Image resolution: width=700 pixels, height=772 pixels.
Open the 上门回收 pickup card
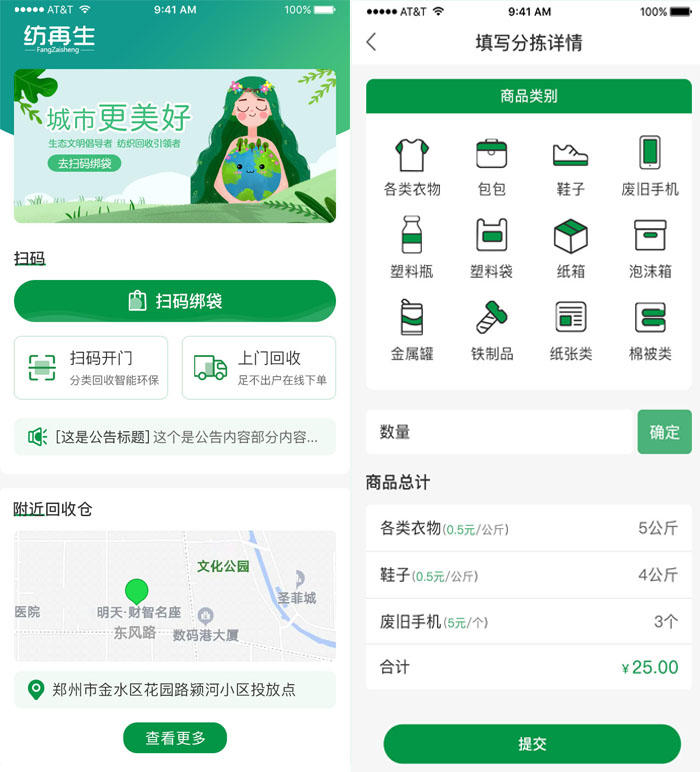point(259,367)
